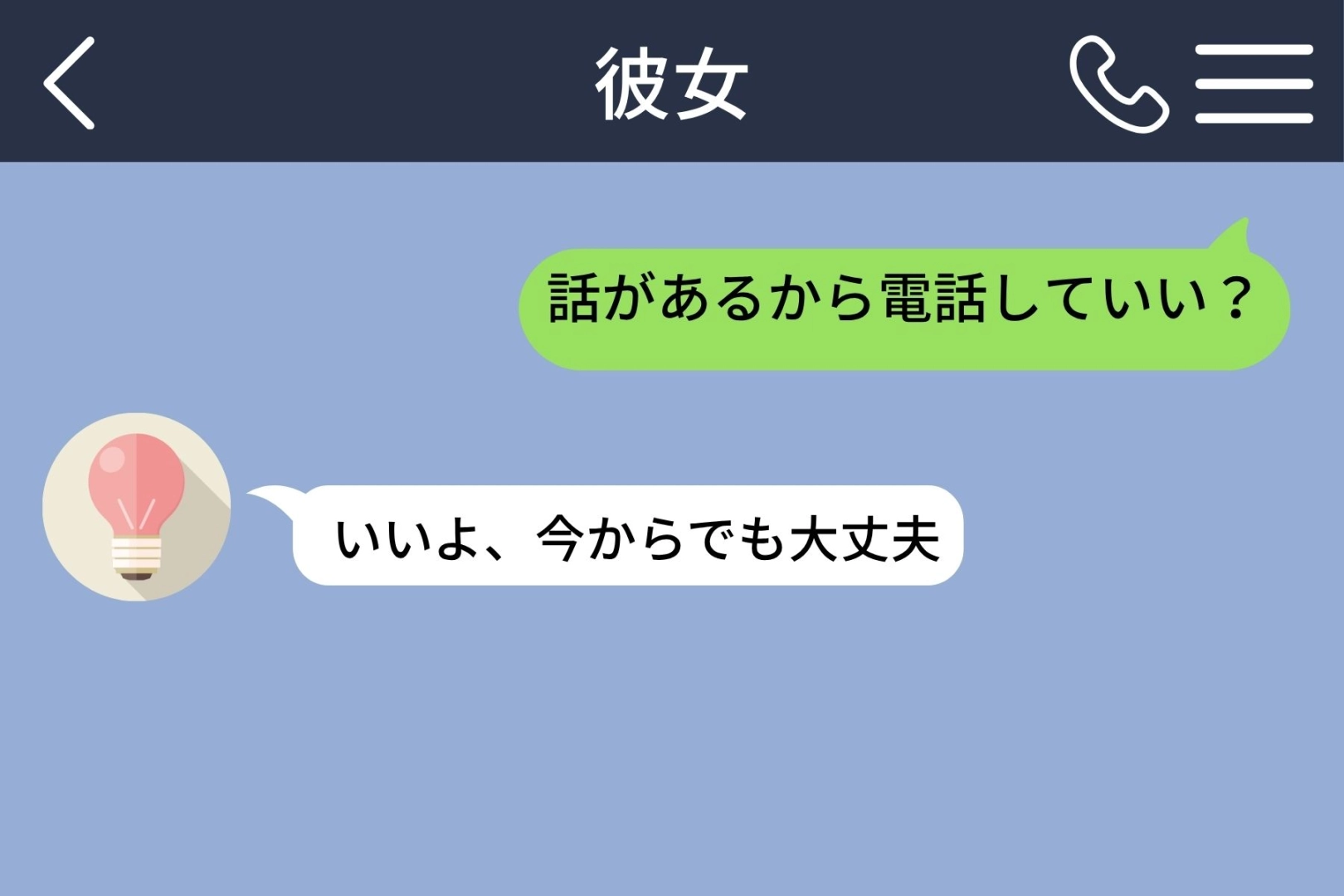
Task: View the light bulb avatar's profile
Action: 137,507
